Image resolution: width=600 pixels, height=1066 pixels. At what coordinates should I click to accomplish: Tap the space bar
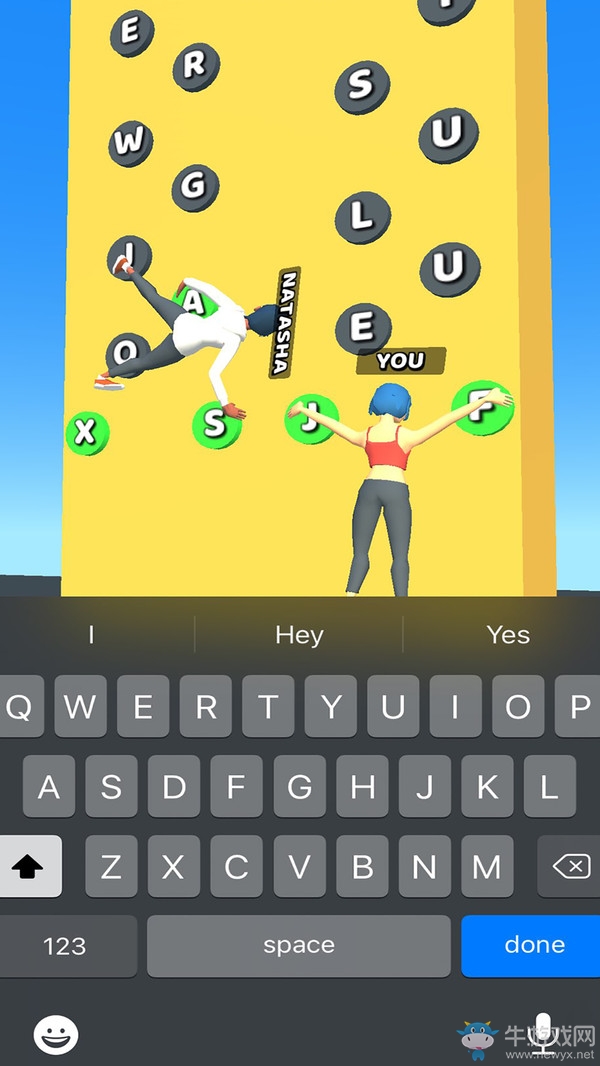[x=299, y=945]
